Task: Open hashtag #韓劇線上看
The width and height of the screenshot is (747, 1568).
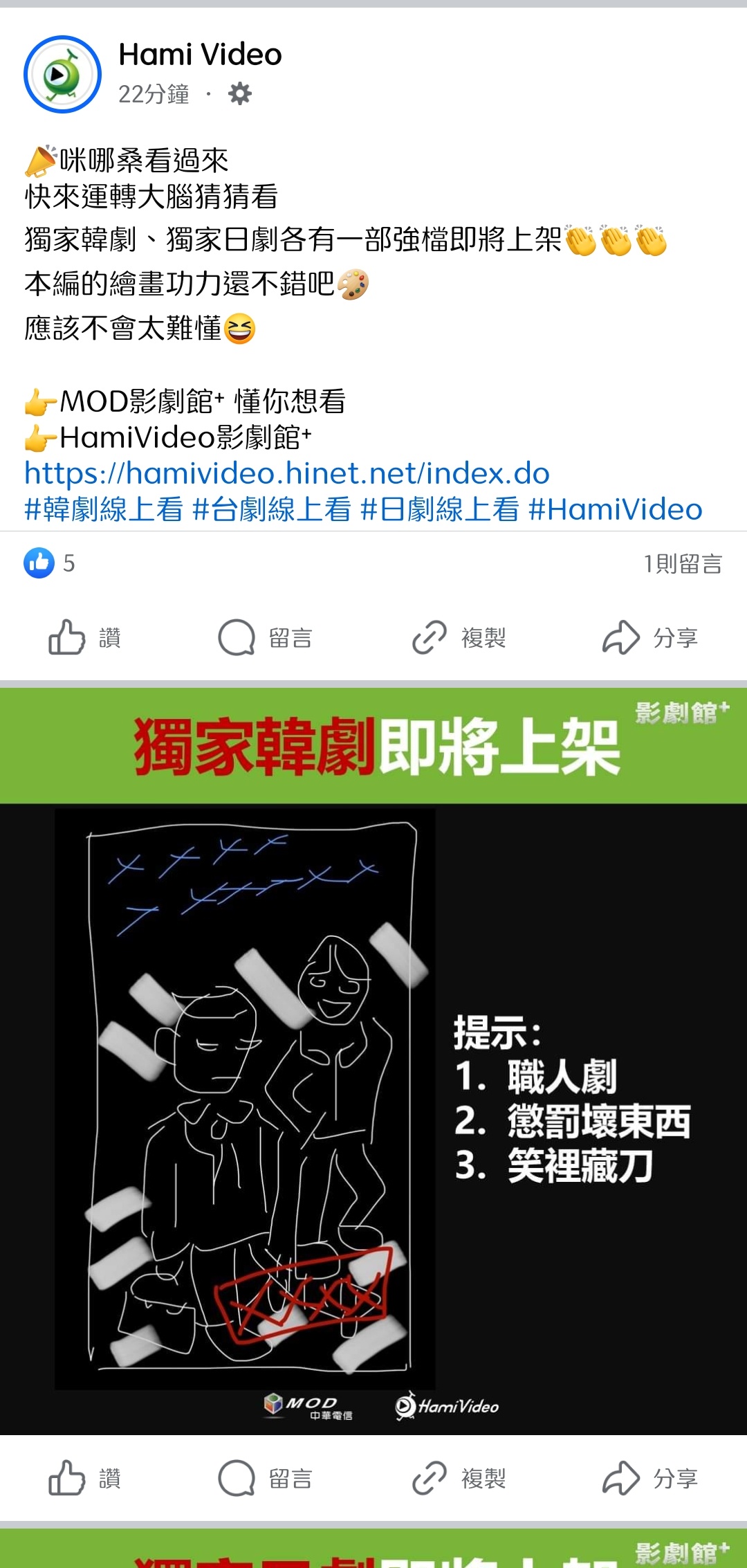Action: pyautogui.click(x=104, y=509)
